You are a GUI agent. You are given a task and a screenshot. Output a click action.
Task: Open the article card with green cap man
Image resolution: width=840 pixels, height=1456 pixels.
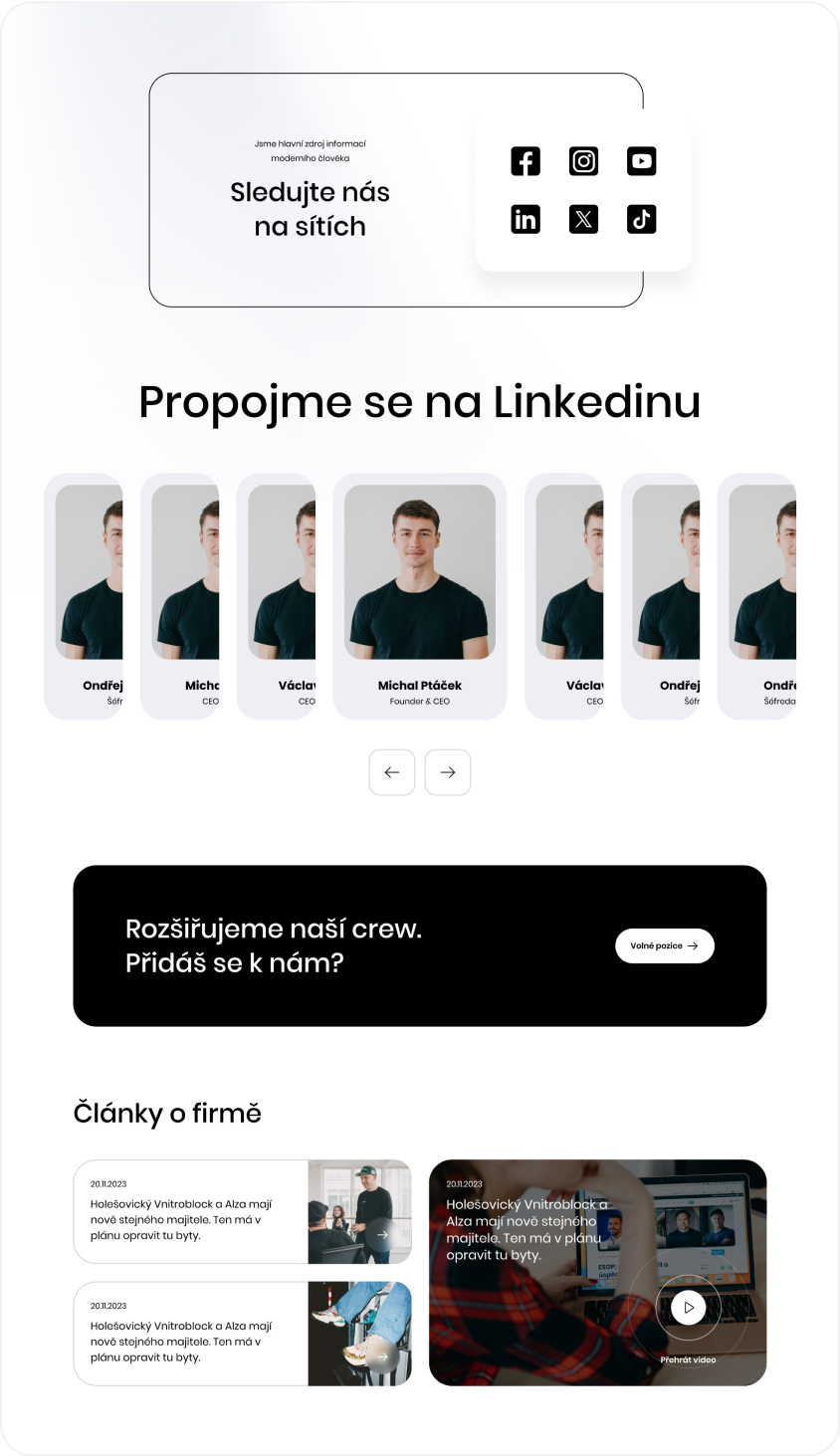click(x=242, y=1211)
